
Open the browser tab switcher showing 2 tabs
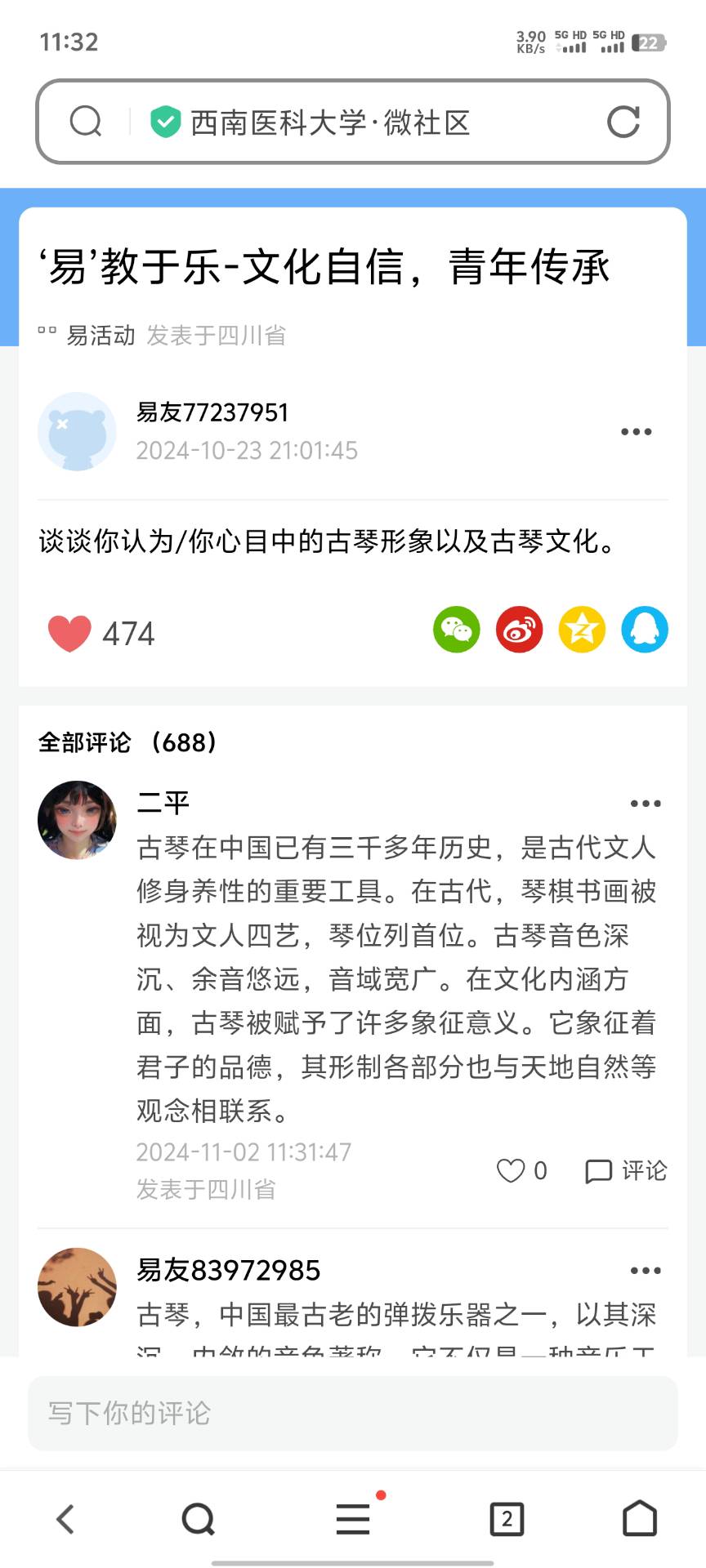pos(507,1519)
